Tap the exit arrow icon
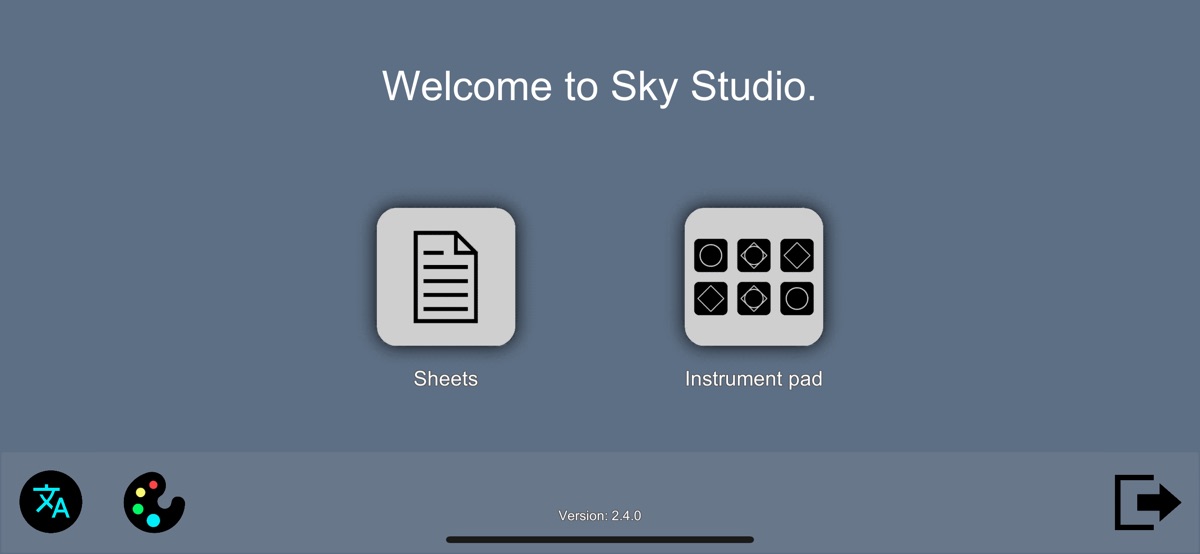 (x=1147, y=502)
